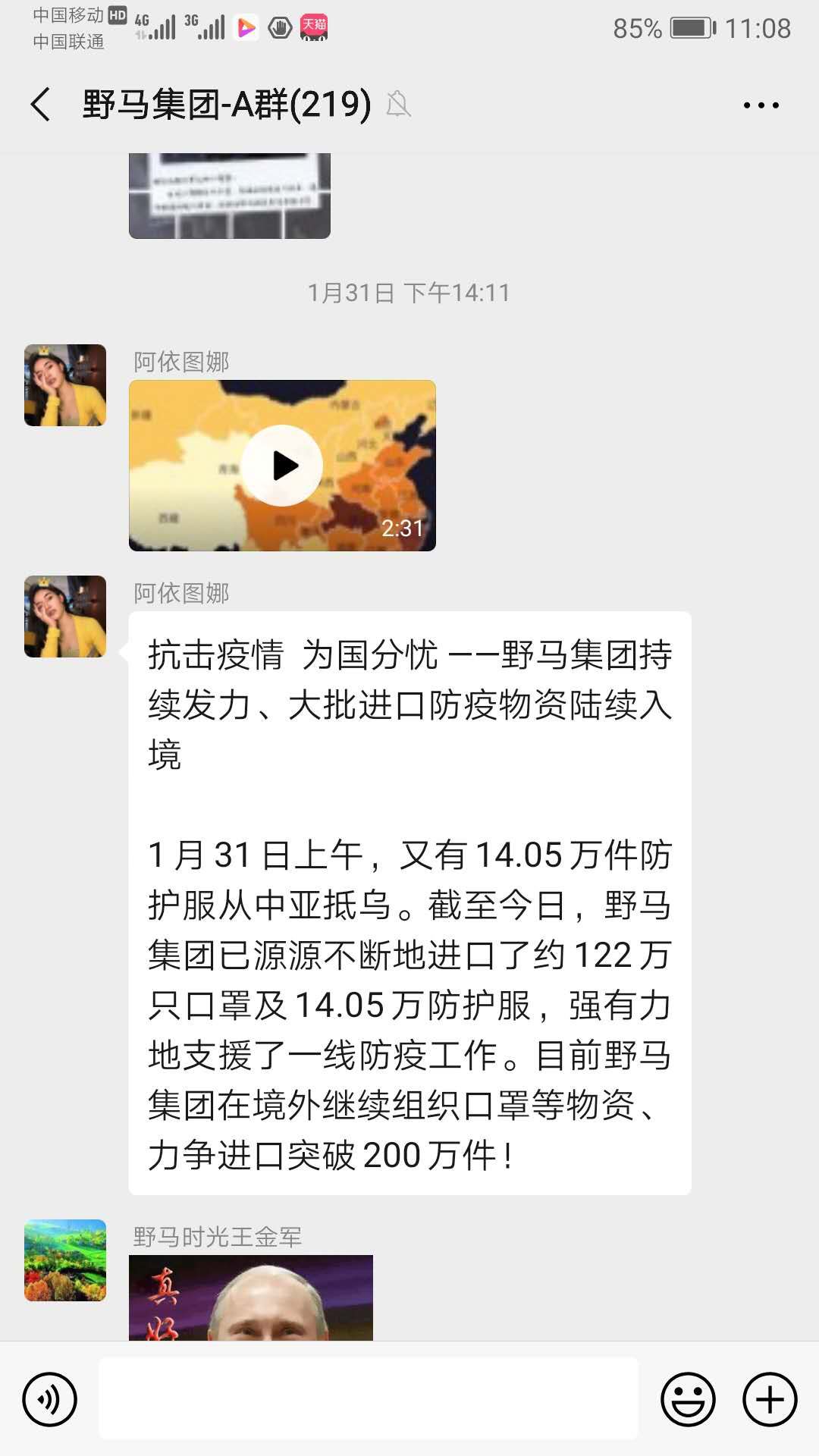Open the image sent by 野马时光王金军
Viewport: 819px width, 1456px height.
250,1298
